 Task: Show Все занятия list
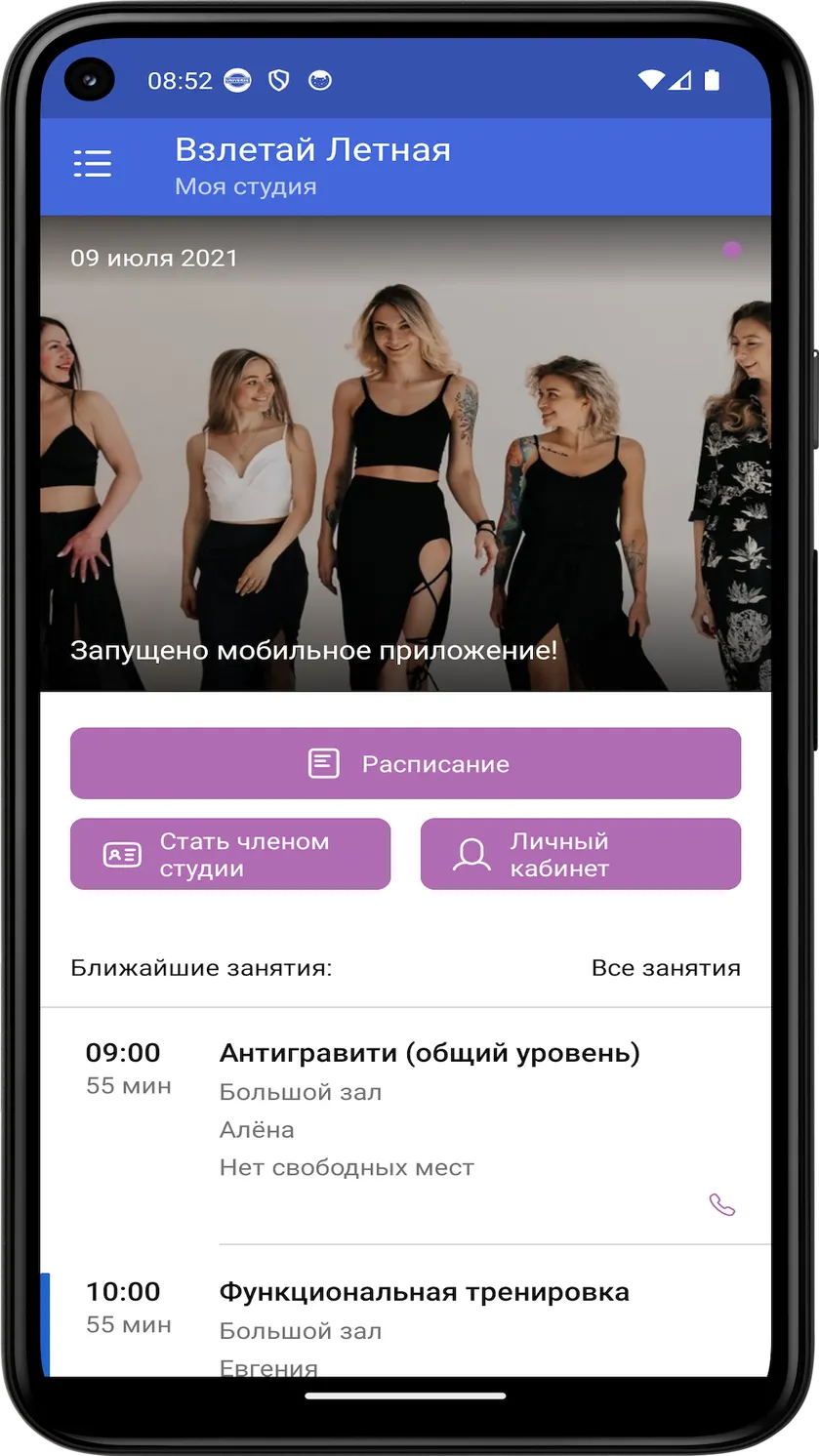[666, 968]
